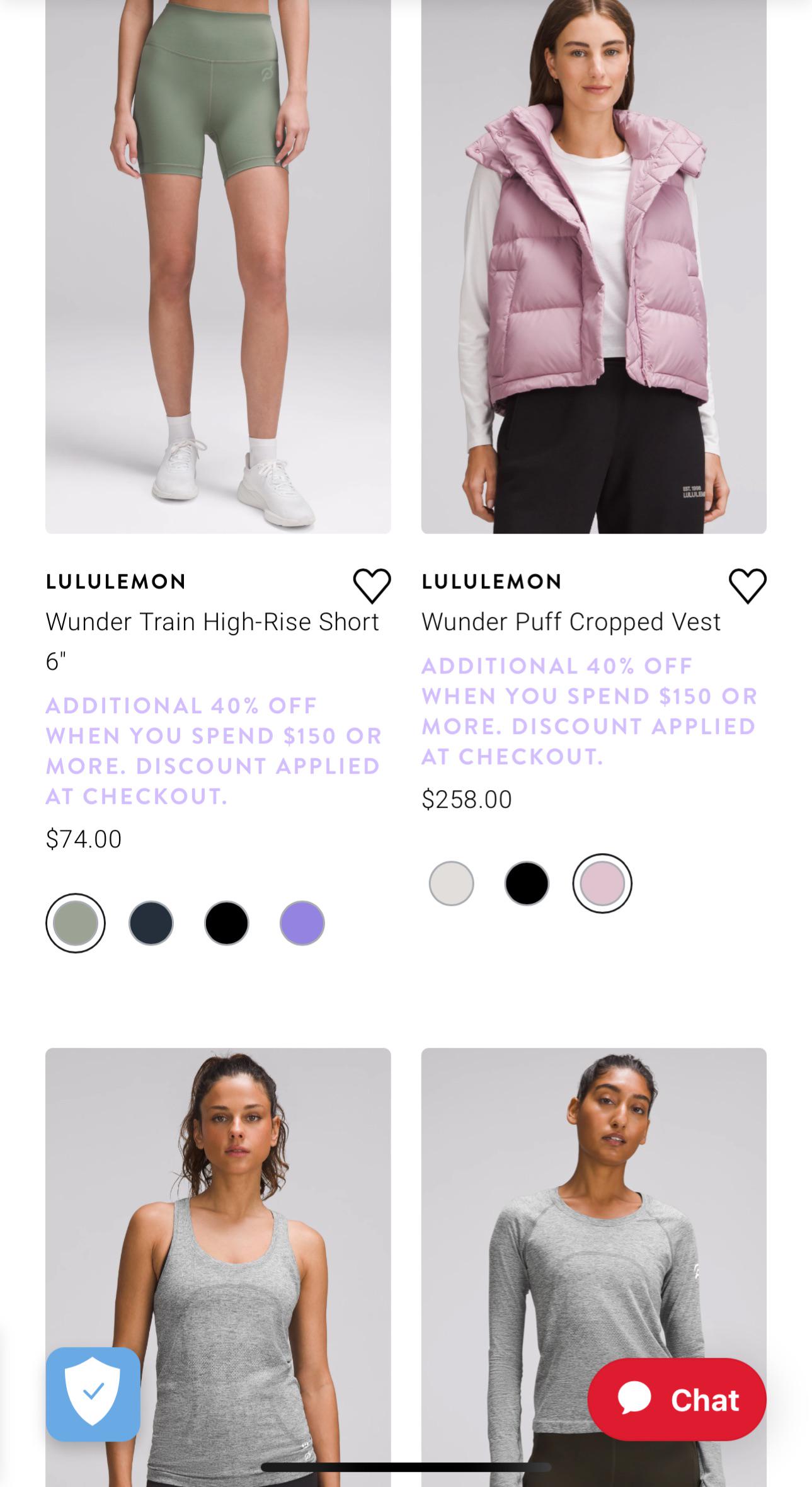Select the black swatch for Wunder Train Short
Viewport: 812px width, 1487px height.
coord(227,923)
